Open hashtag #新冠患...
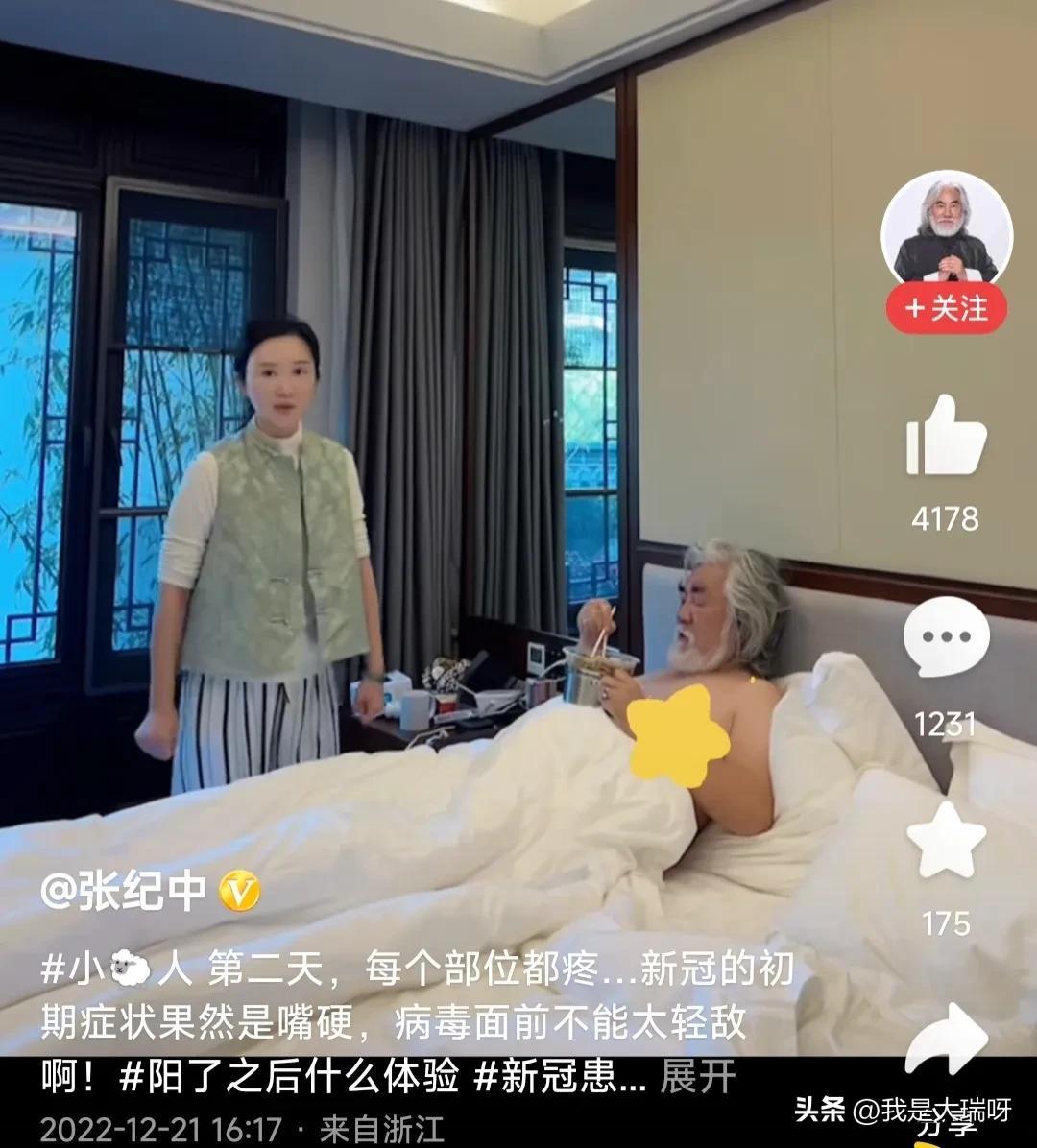This screenshot has height=1148, width=1037. coord(560,1077)
